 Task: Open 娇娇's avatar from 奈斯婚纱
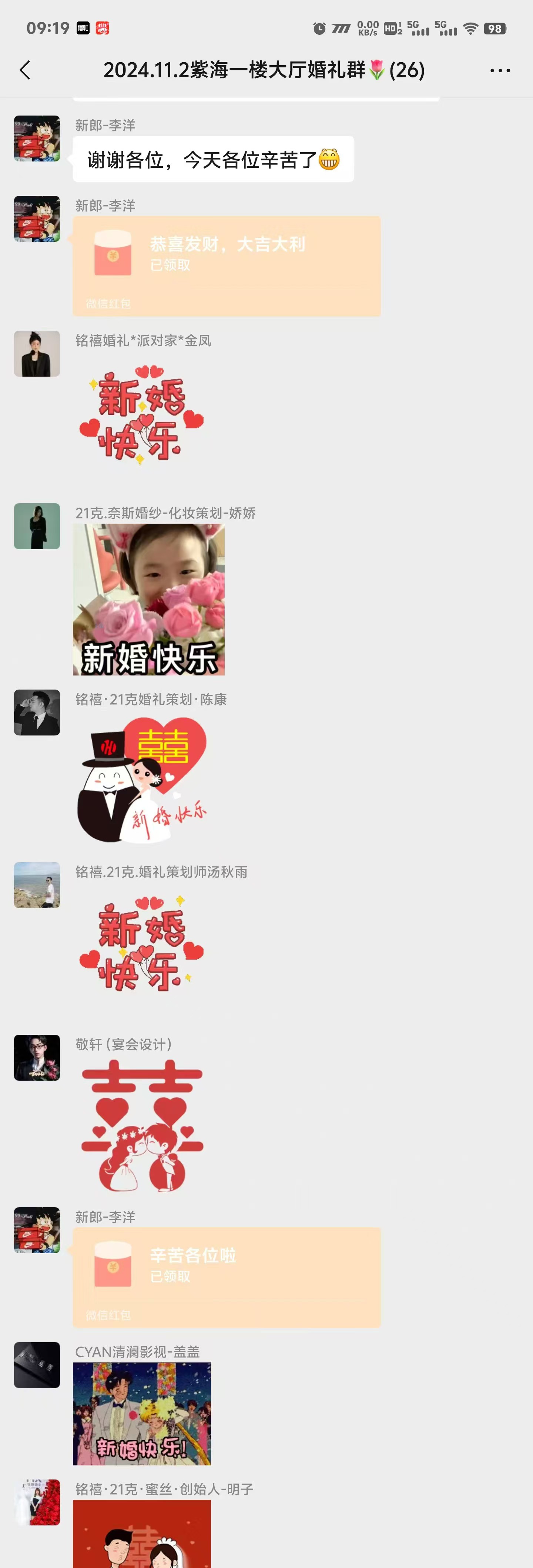tap(37, 526)
